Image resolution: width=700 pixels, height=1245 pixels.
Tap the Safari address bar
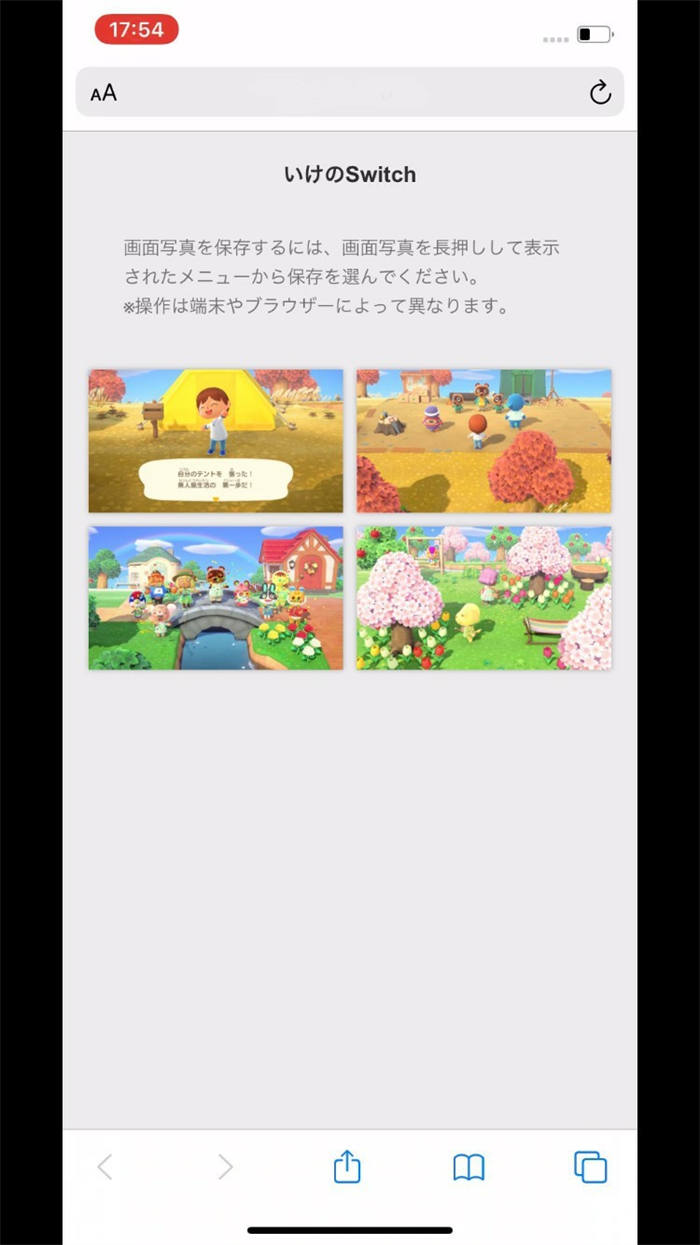349,93
